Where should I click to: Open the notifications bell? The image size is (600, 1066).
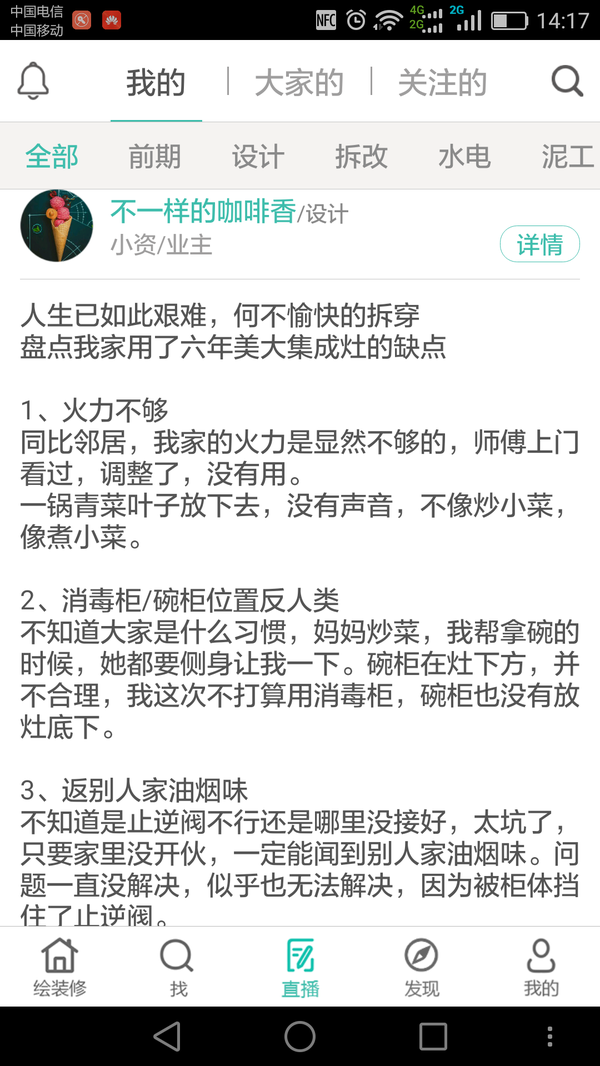click(33, 82)
